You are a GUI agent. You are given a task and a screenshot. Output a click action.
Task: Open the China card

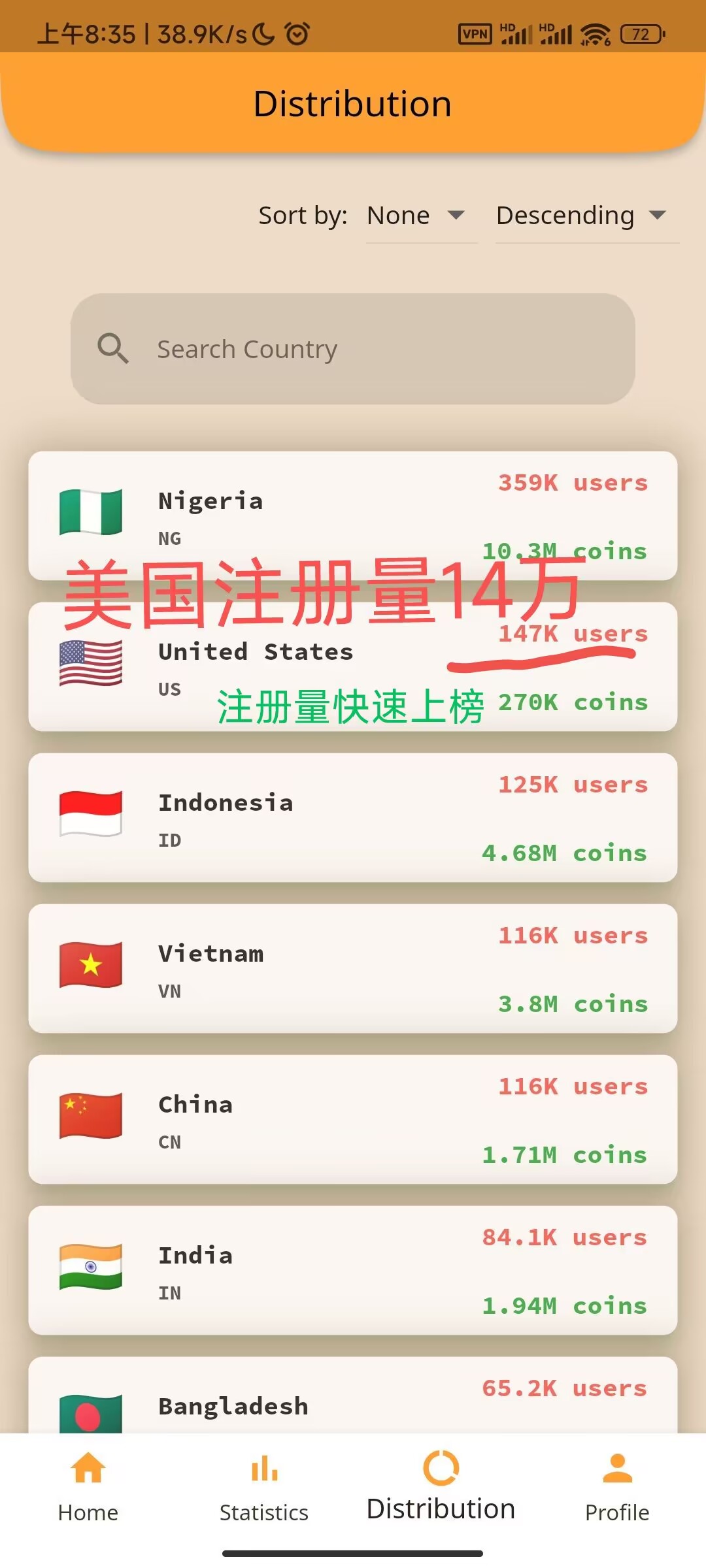353,1119
